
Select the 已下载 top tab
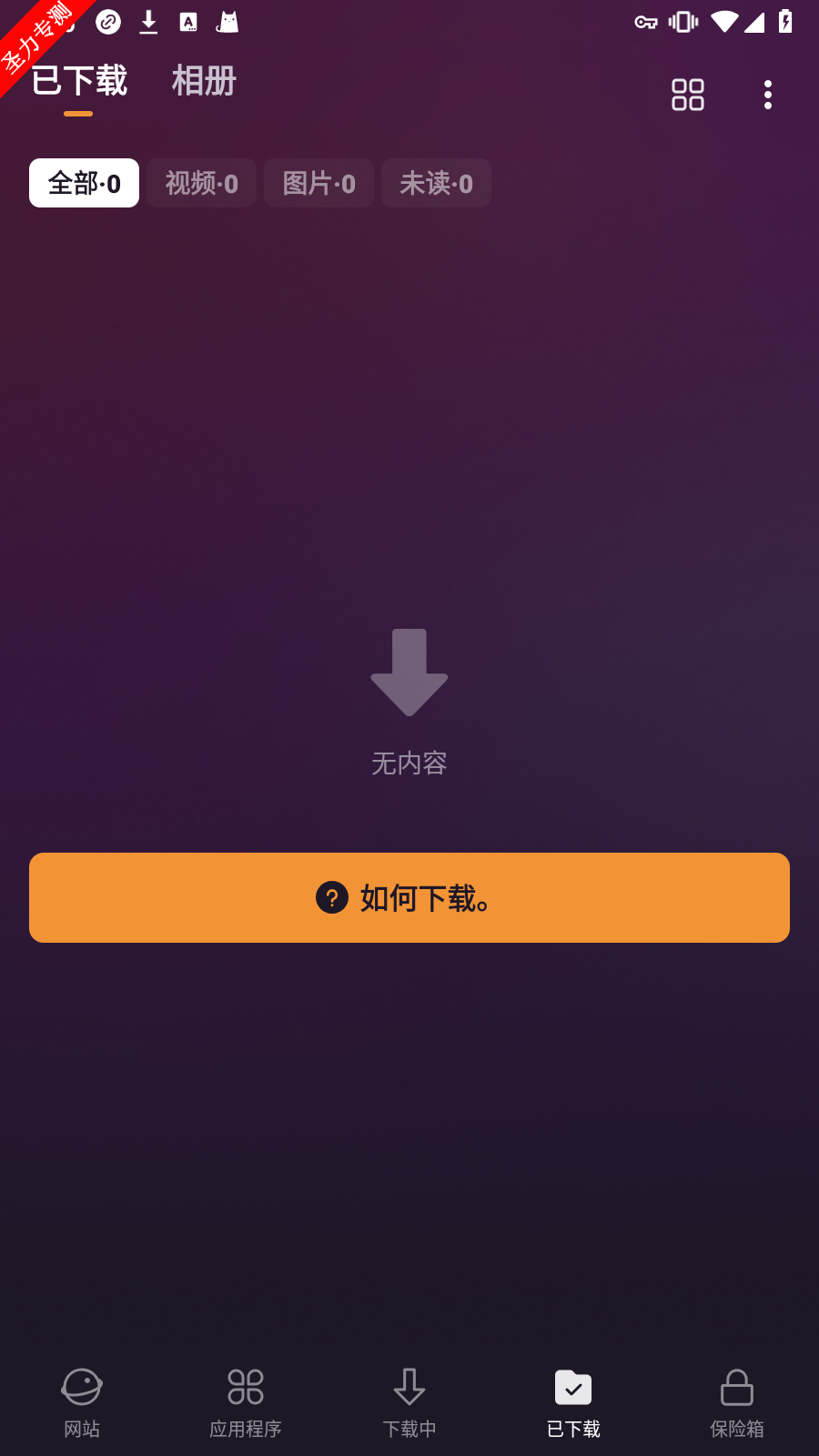click(79, 81)
